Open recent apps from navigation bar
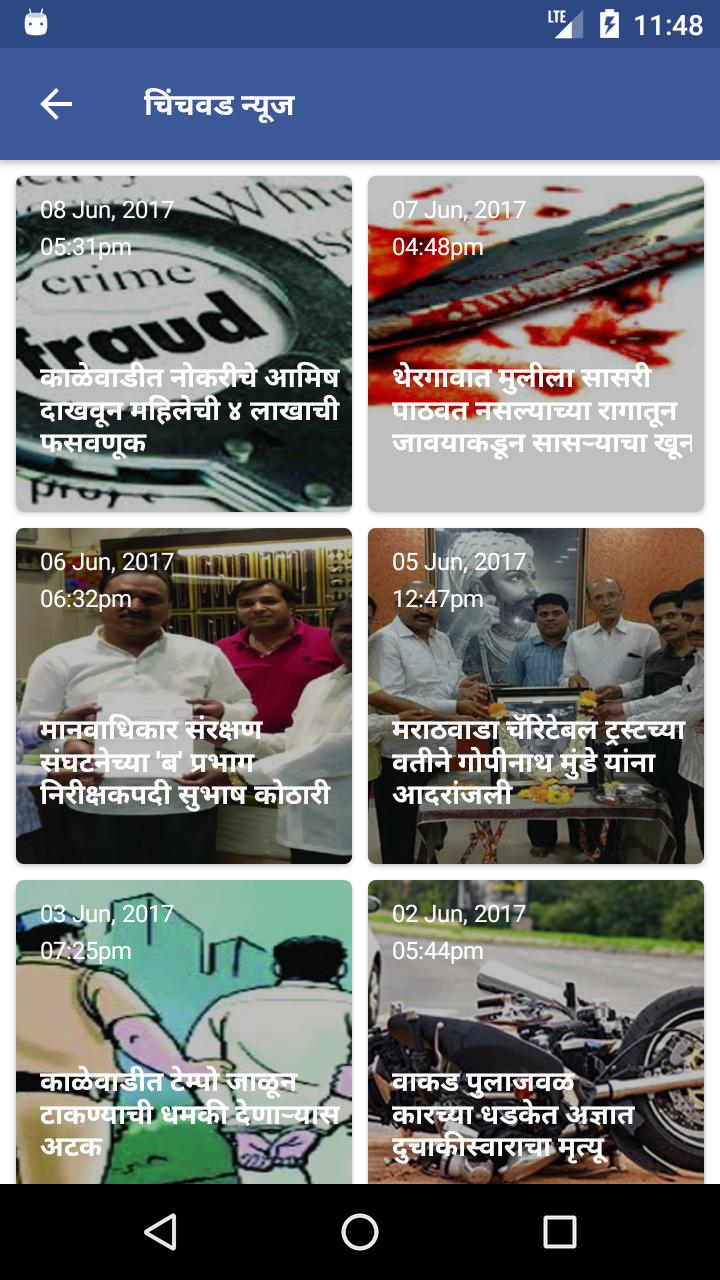 pos(559,1232)
